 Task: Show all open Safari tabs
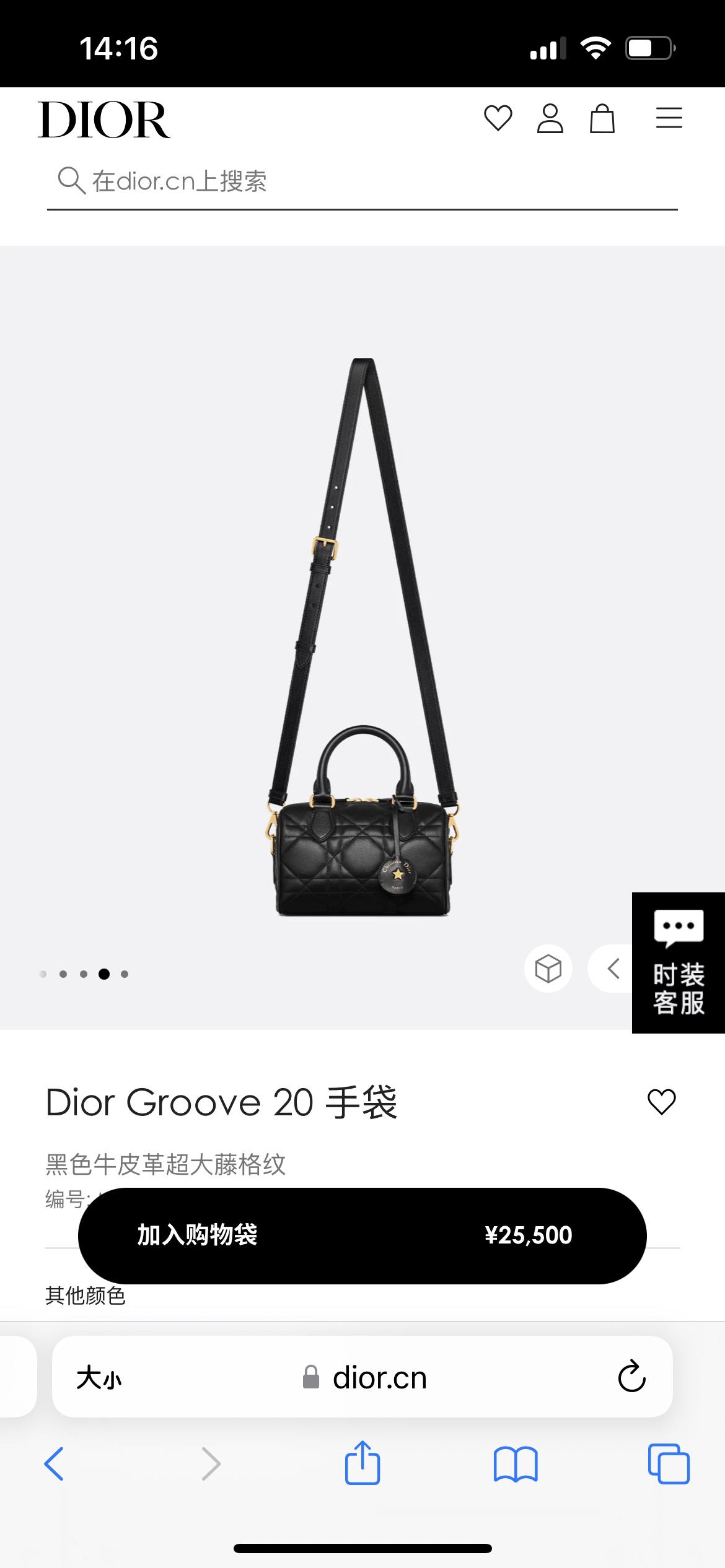coord(668,1464)
